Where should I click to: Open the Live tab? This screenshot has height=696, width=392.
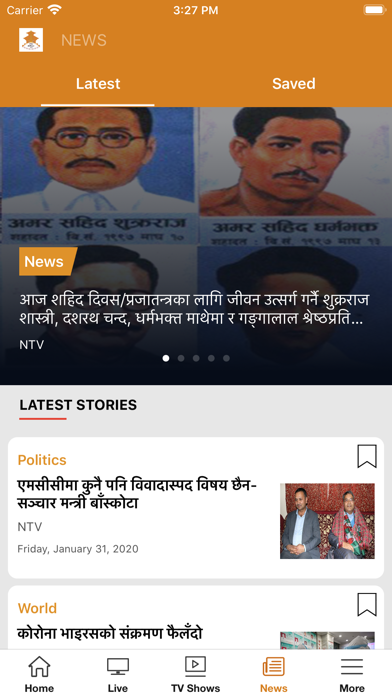(x=118, y=674)
